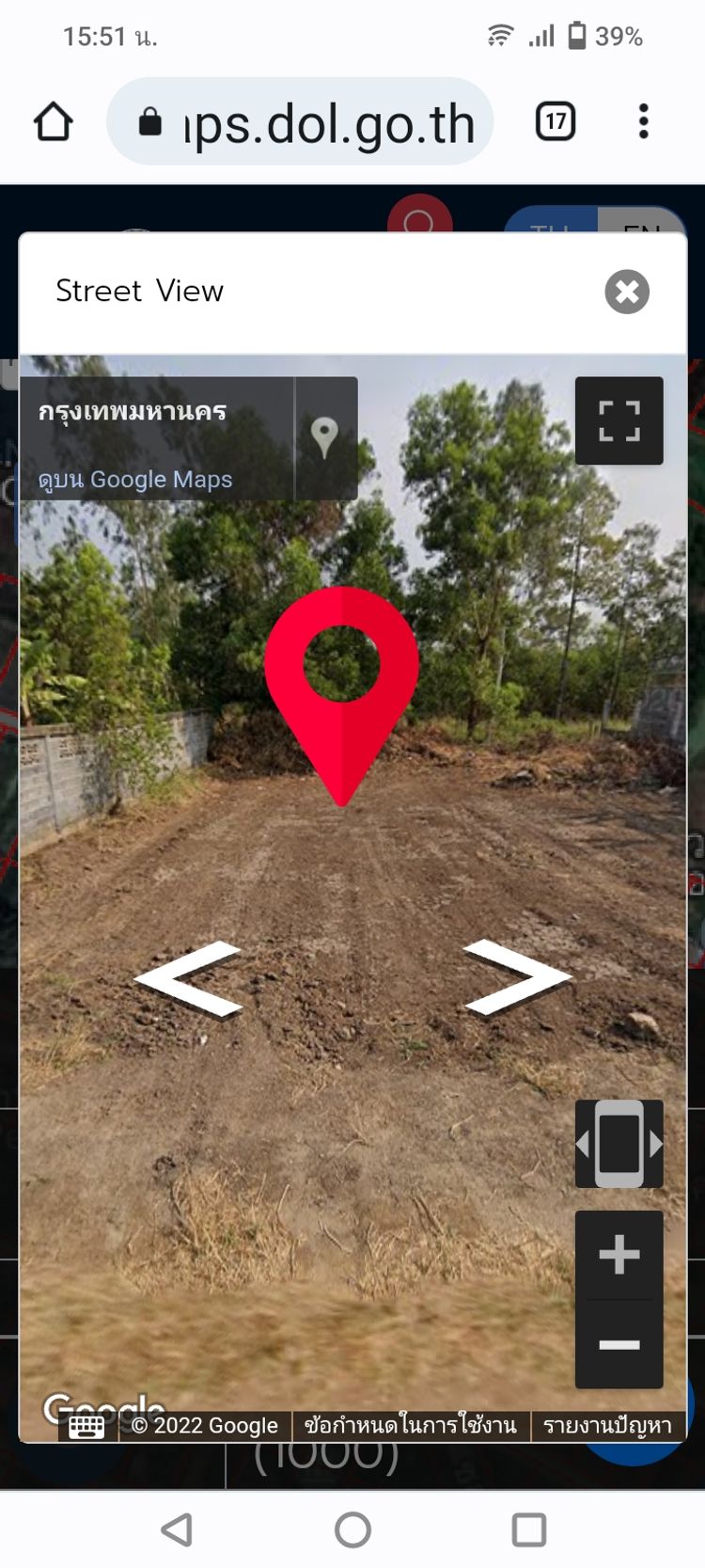Open the รายงานปัญหา report problem link

[607, 1426]
